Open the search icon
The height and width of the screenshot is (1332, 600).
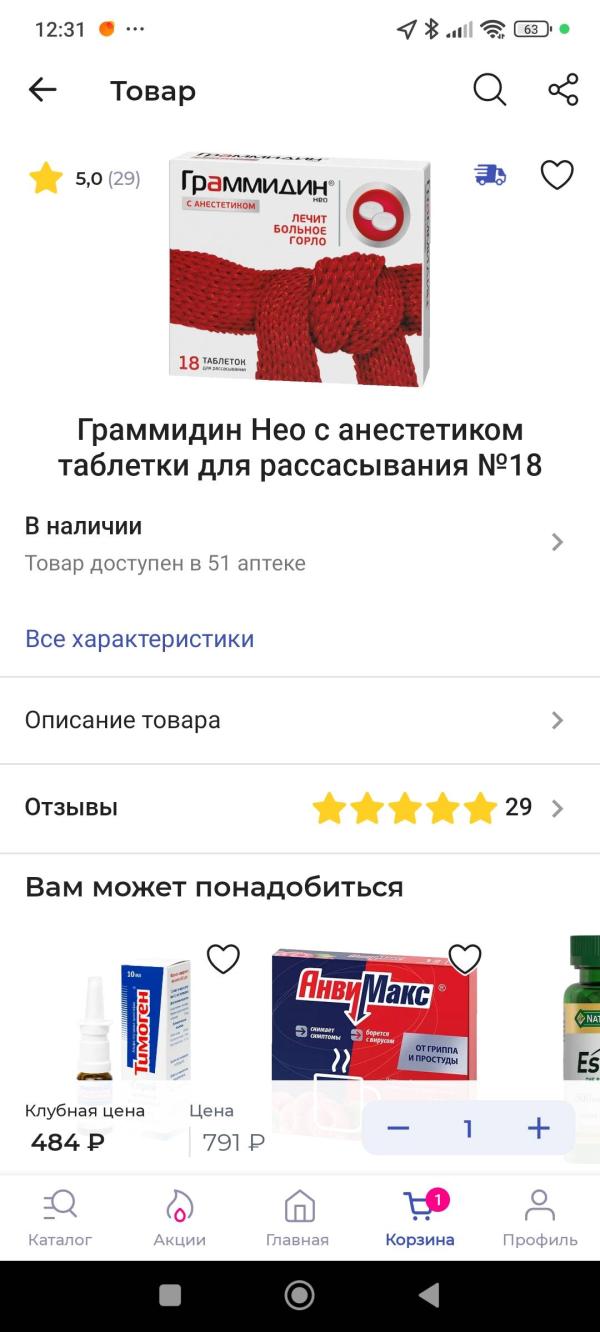click(x=489, y=90)
